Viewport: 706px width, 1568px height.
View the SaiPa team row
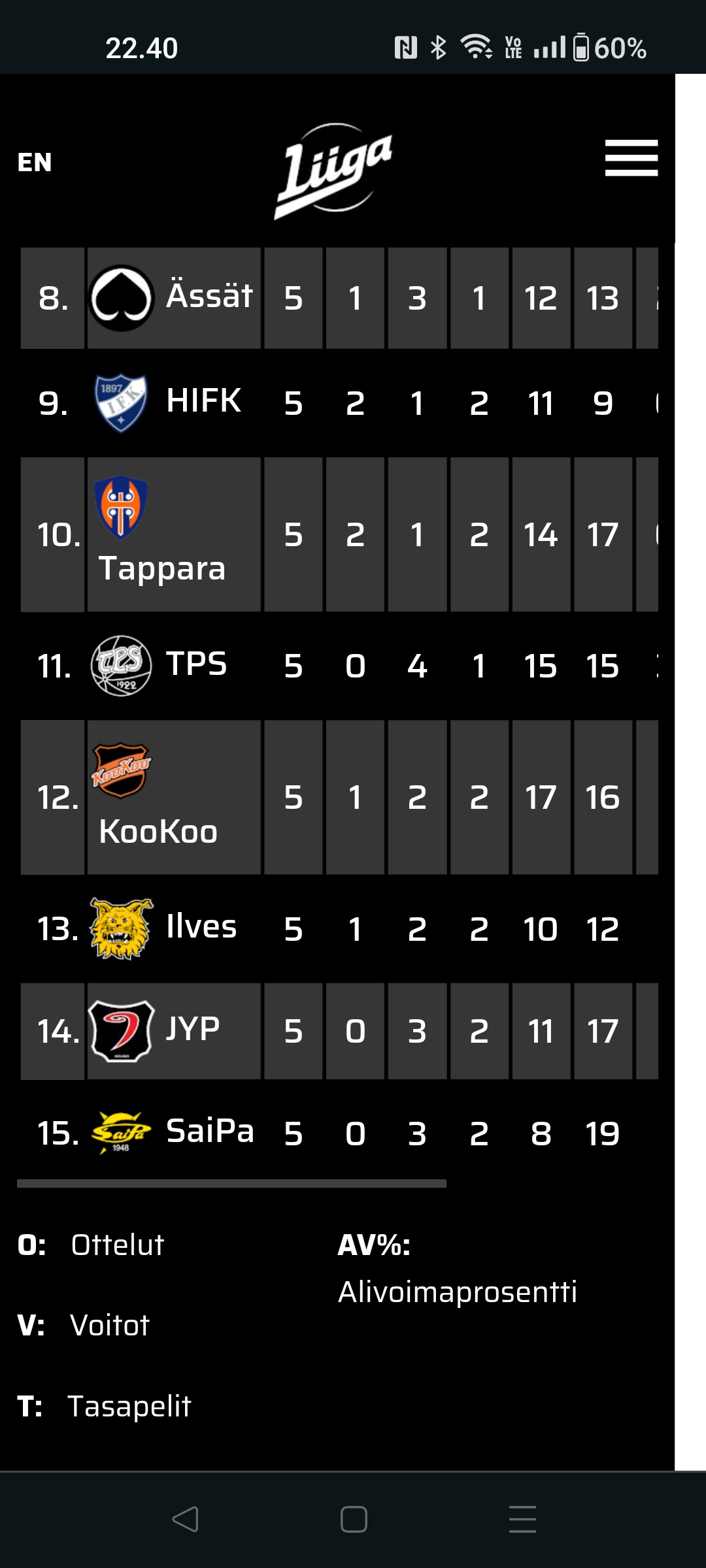339,1133
